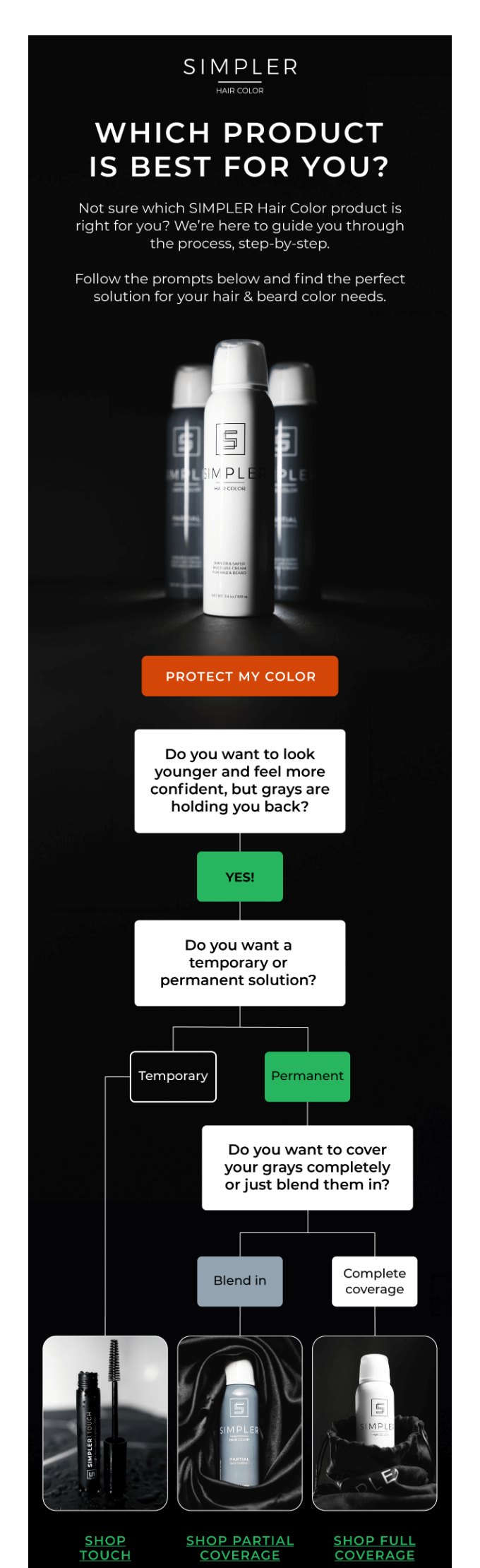
Task: Open the Simpler Touch brush product image
Action: 105,1423
